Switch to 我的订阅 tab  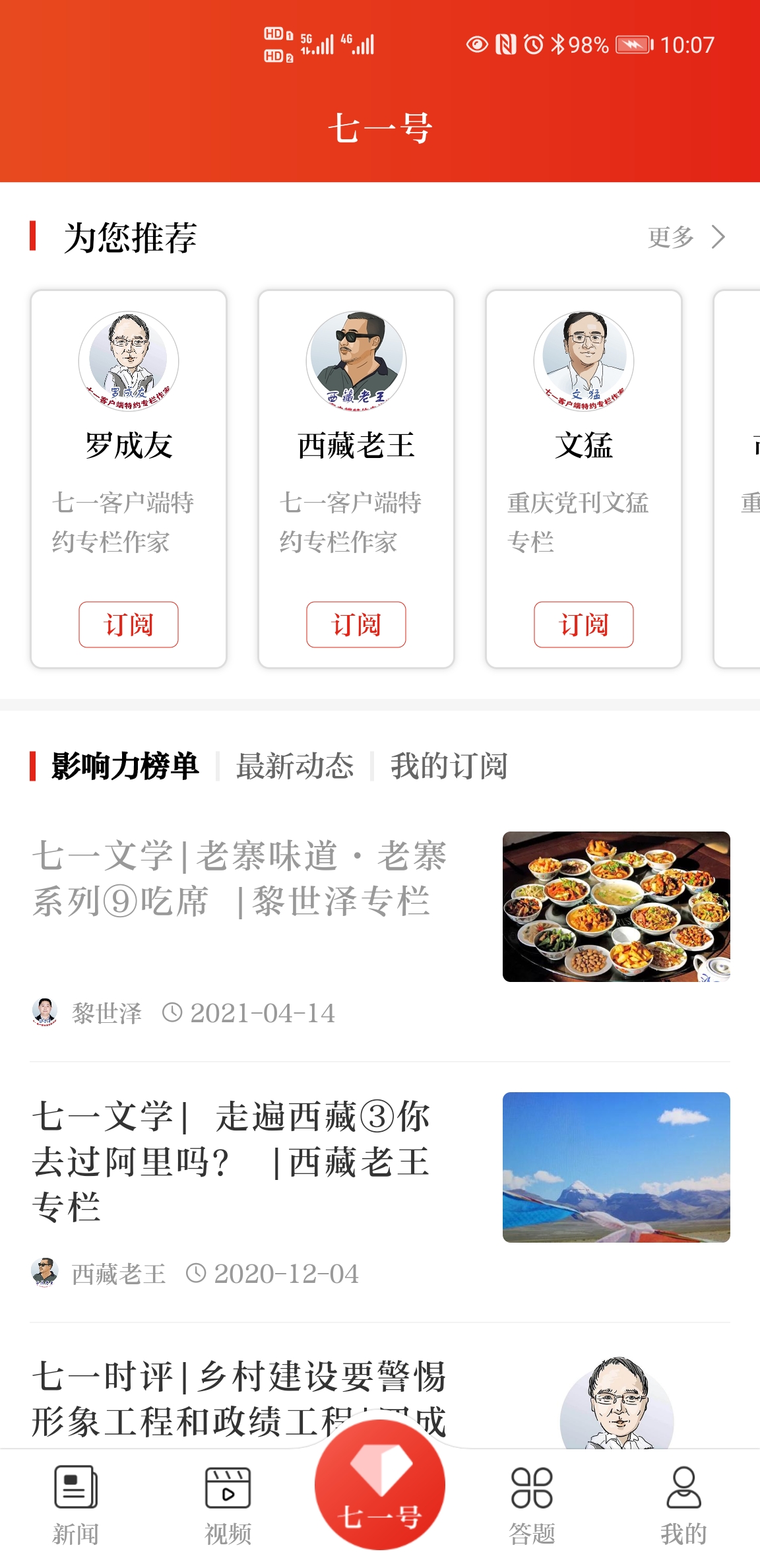449,766
